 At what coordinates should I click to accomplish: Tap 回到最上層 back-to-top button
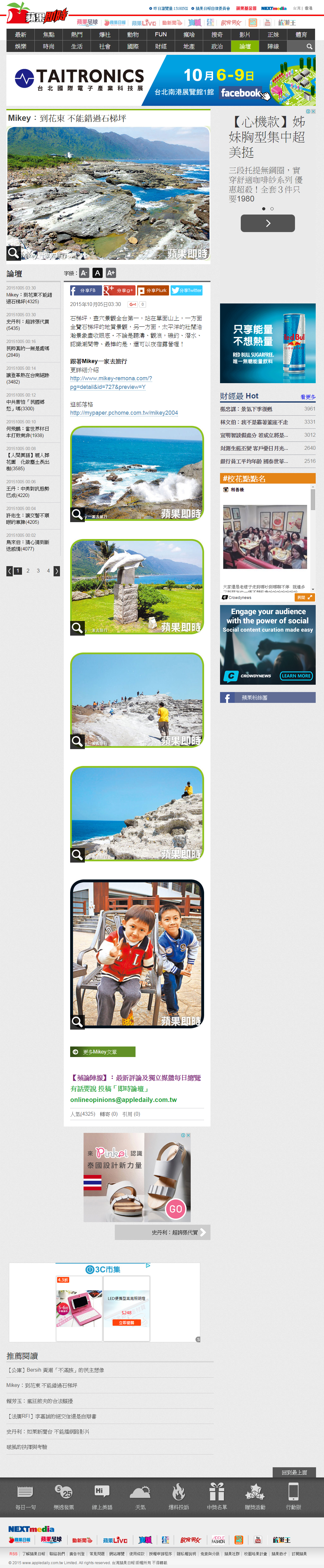pyautogui.click(x=294, y=1472)
